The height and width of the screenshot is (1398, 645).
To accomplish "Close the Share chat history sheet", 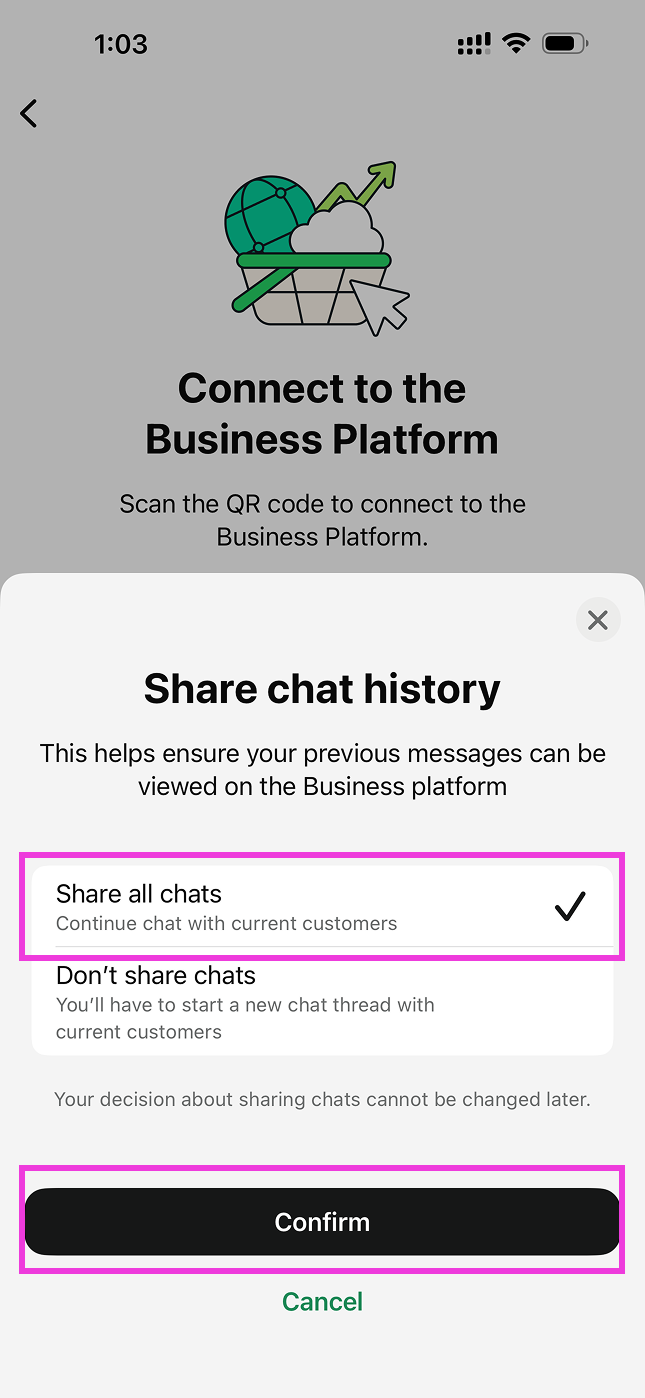I will [598, 620].
